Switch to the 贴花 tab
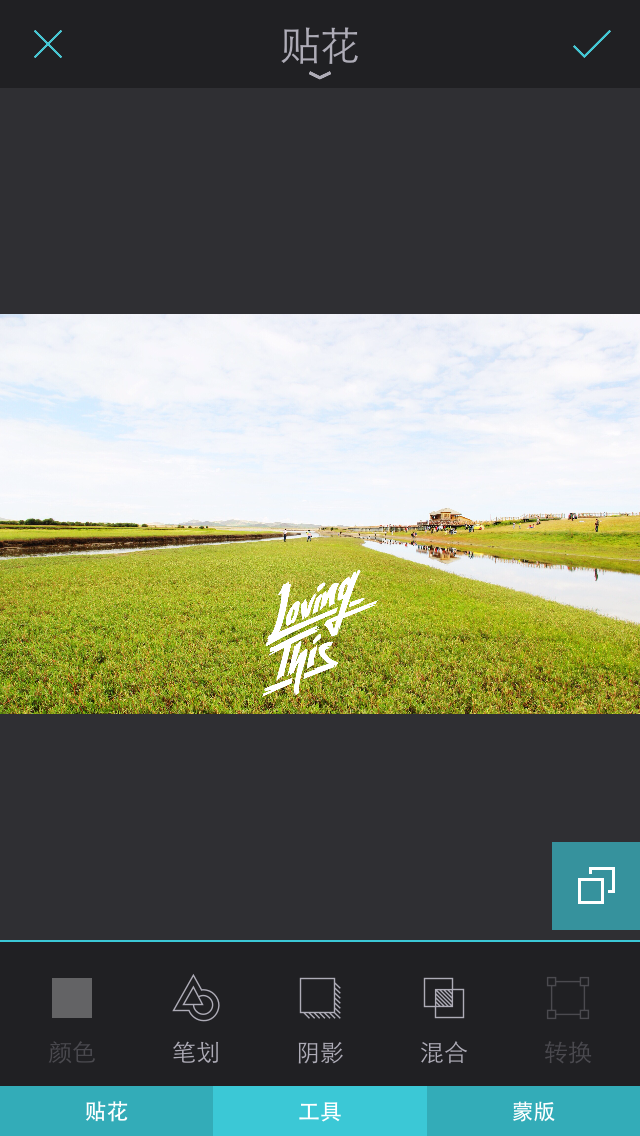Image resolution: width=640 pixels, height=1136 pixels. (x=106, y=1111)
